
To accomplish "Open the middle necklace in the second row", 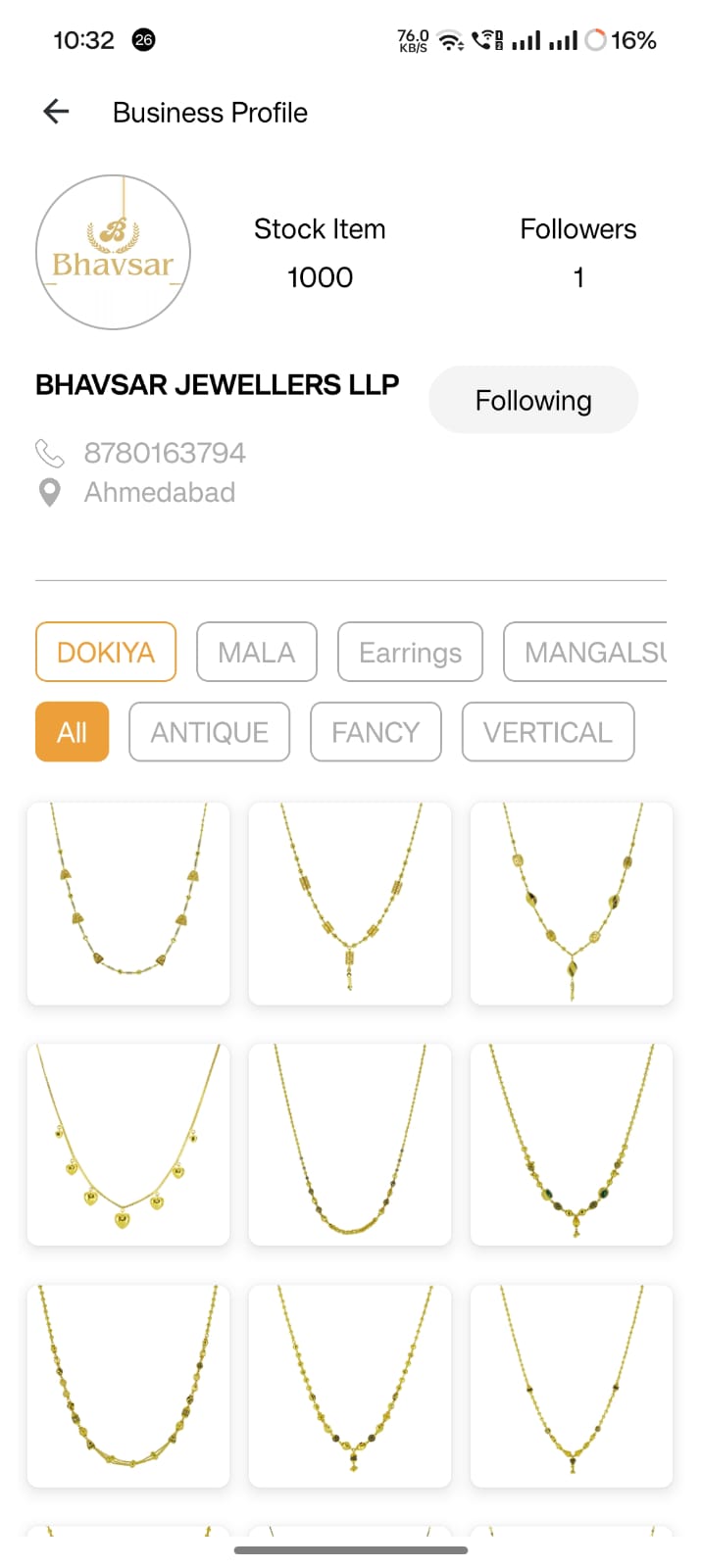I will (350, 1145).
